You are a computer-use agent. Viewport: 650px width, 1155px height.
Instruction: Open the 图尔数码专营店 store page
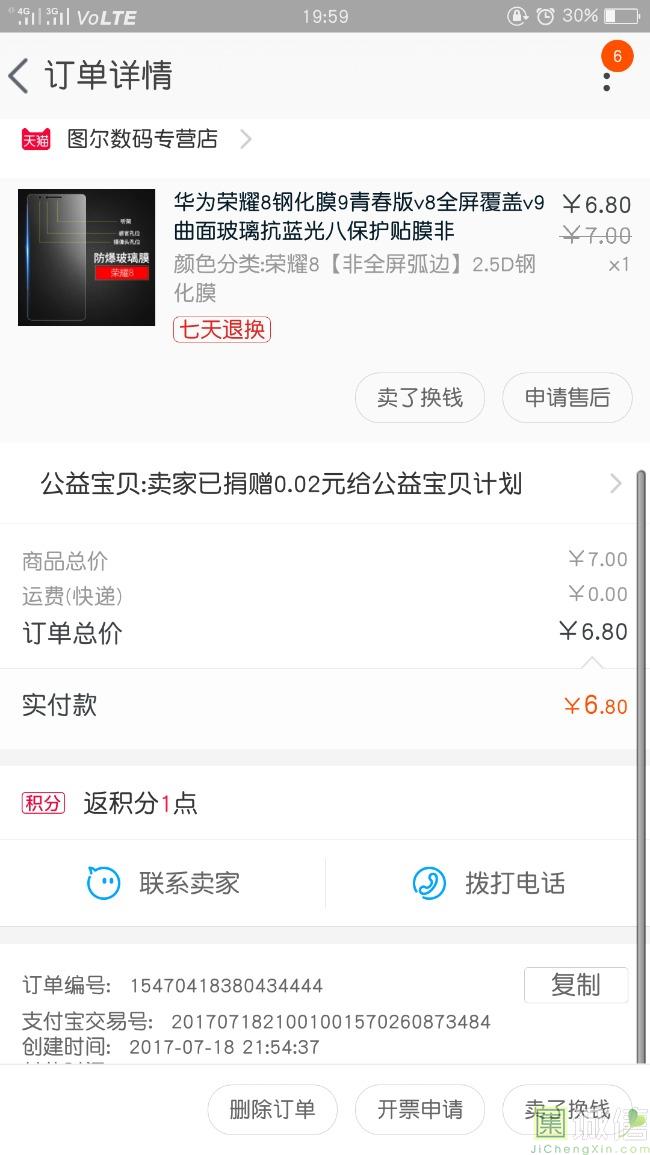point(142,139)
